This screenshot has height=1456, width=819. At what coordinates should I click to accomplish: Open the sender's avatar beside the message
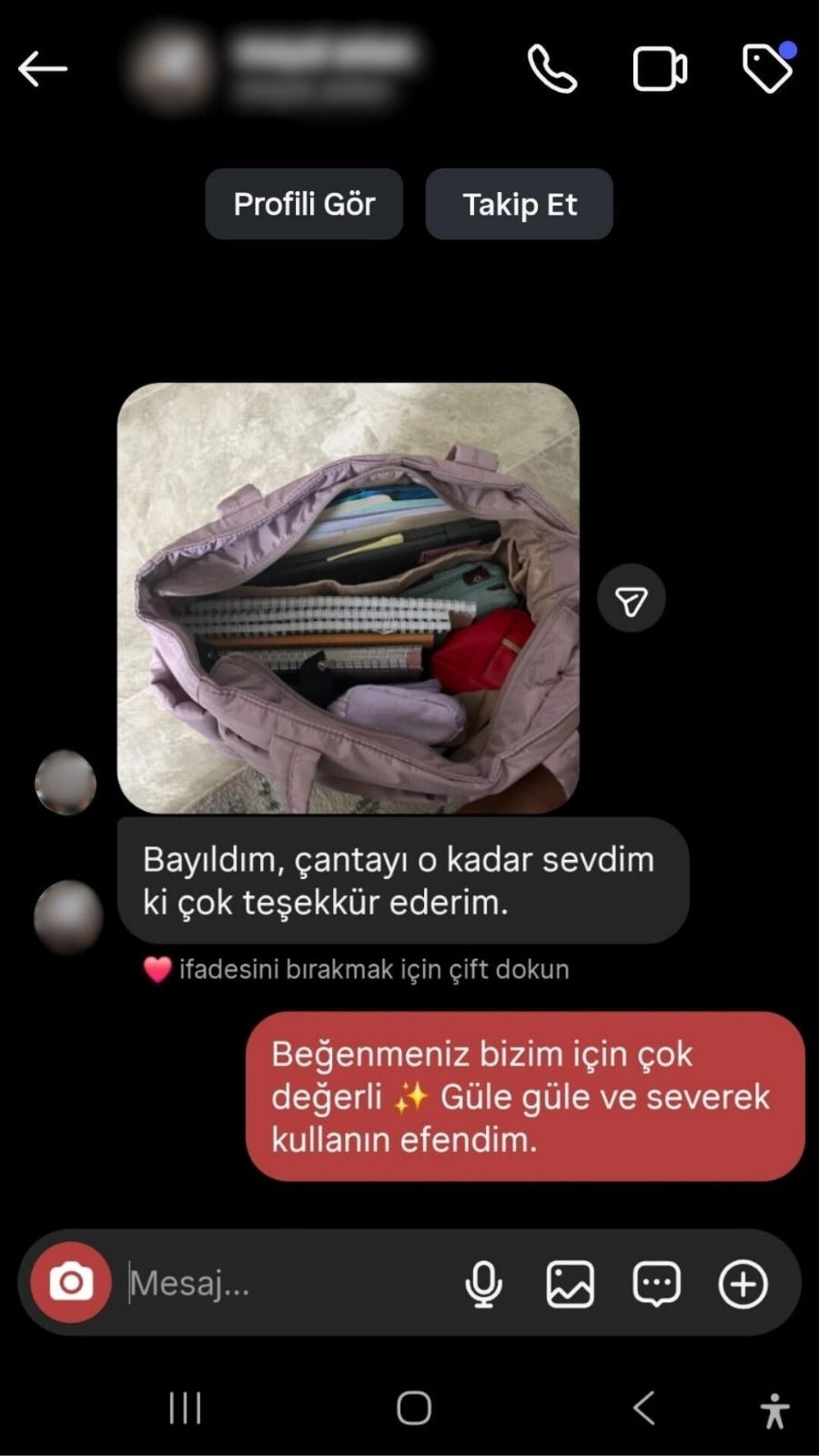(x=68, y=915)
